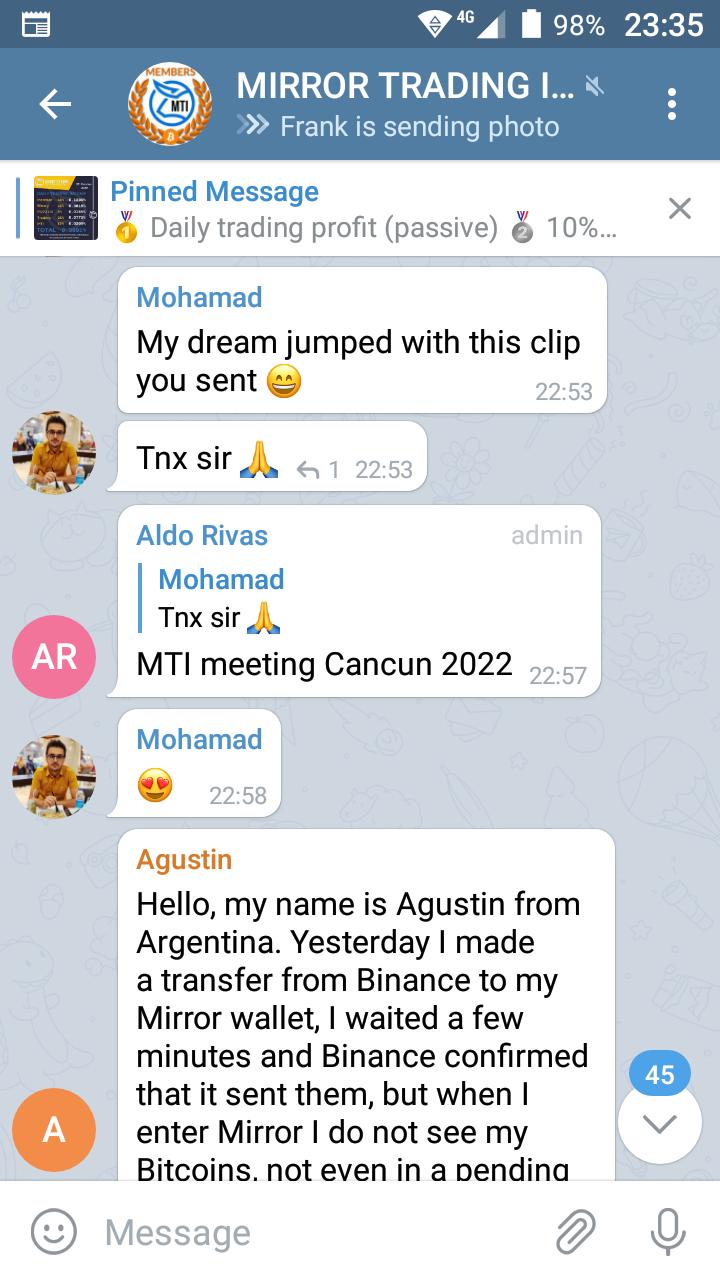The image size is (720, 1280).
Task: Tap Mohamad's name above the heart-eyes emoji
Action: [199, 740]
